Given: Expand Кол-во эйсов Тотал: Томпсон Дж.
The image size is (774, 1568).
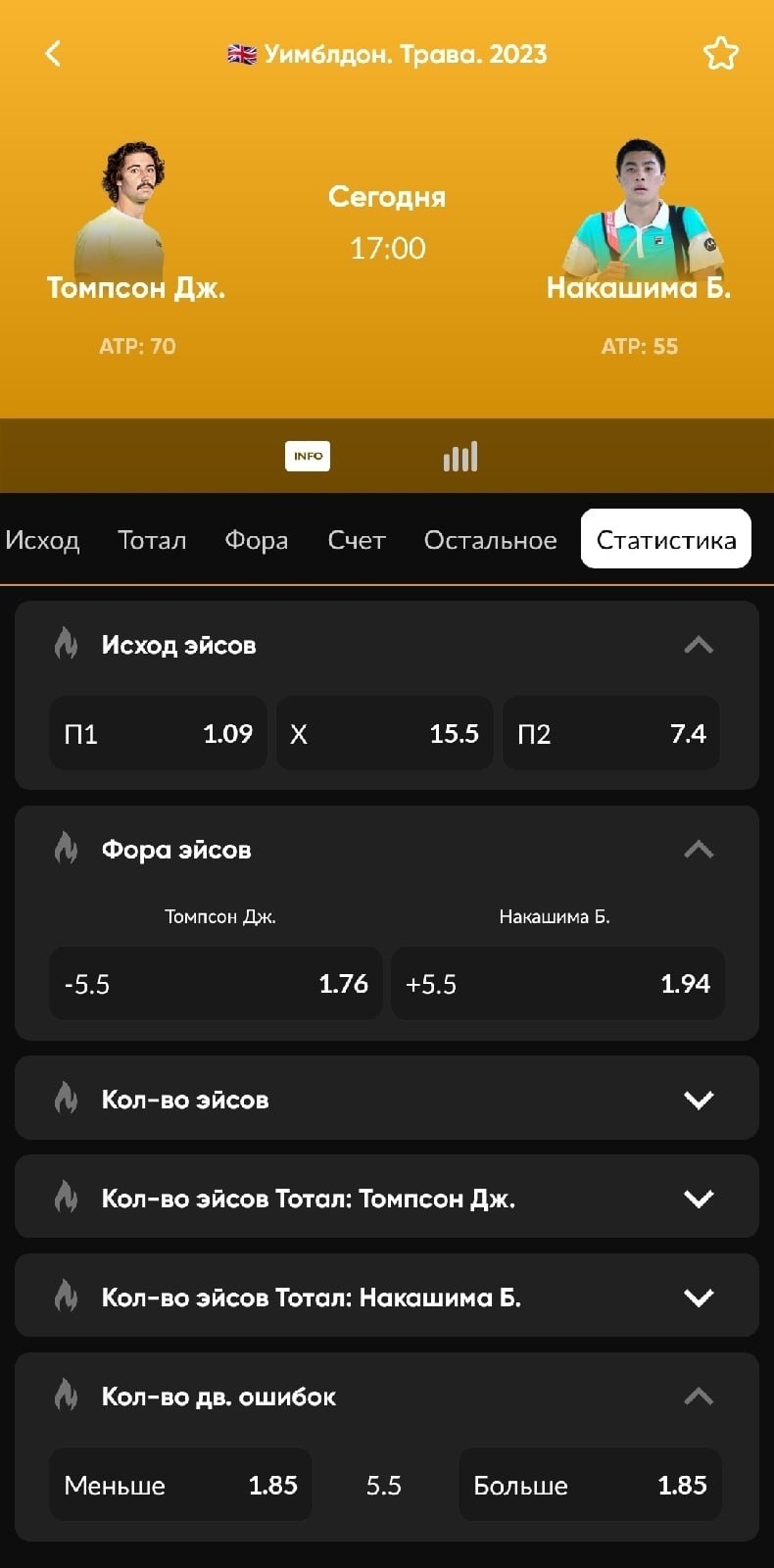Looking at the screenshot, I should 698,1199.
